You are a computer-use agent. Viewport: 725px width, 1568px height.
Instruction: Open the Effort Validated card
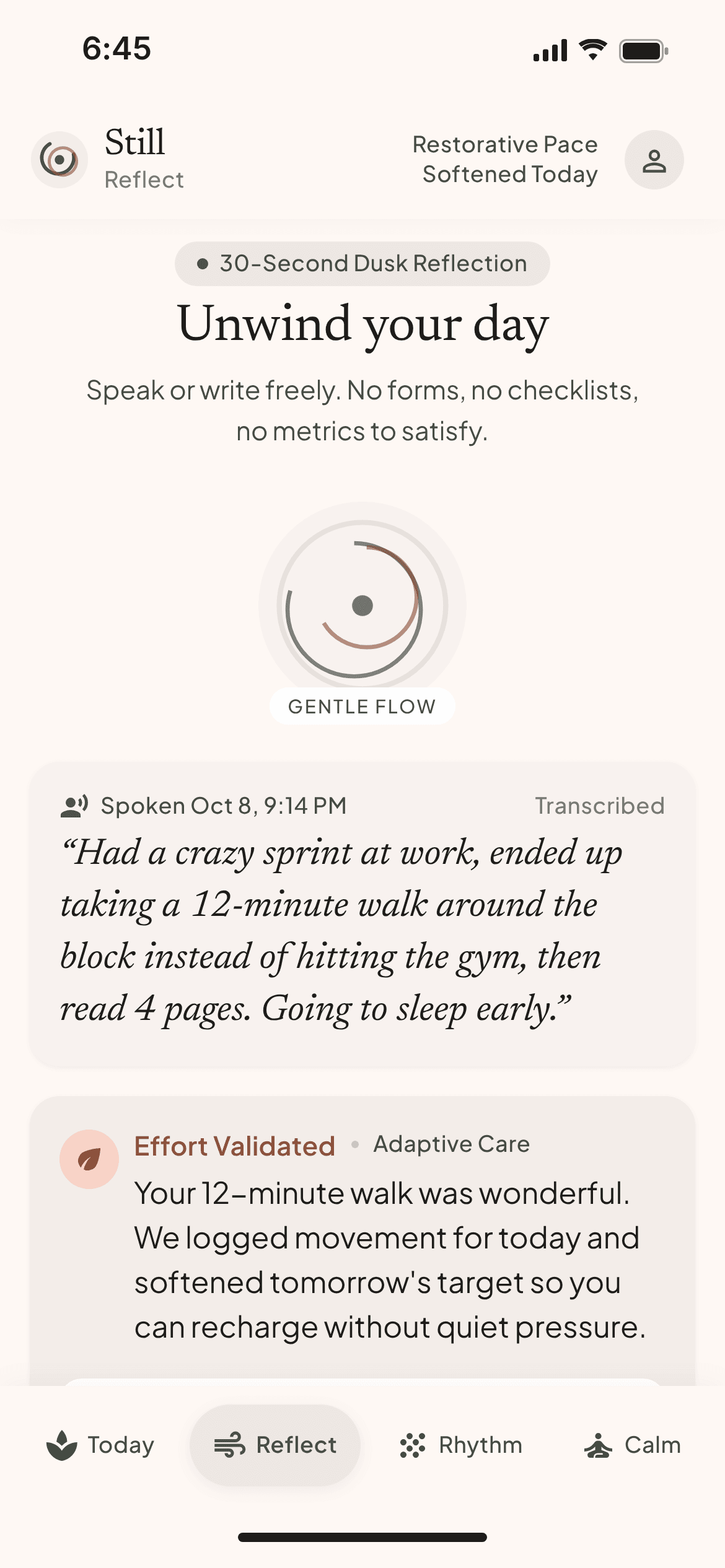pos(362,1240)
